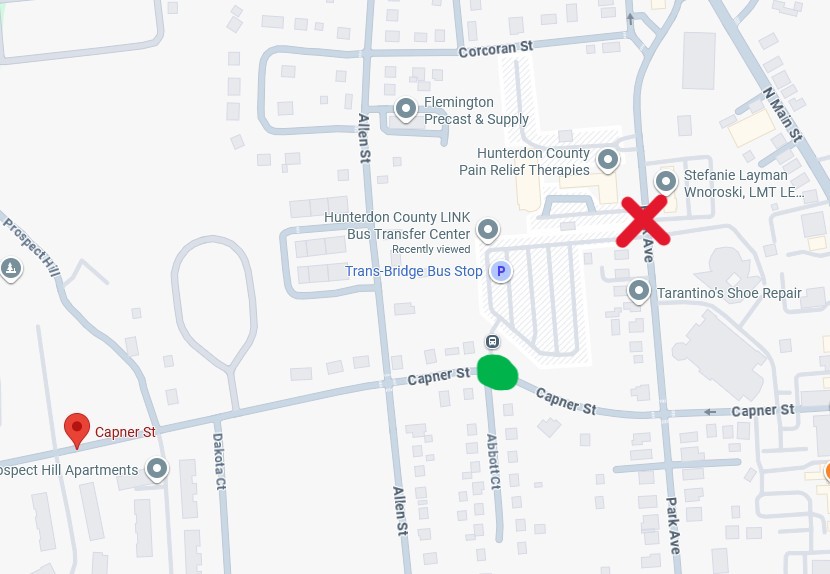Open the Flemington Precast & Supply marker

pos(406,108)
